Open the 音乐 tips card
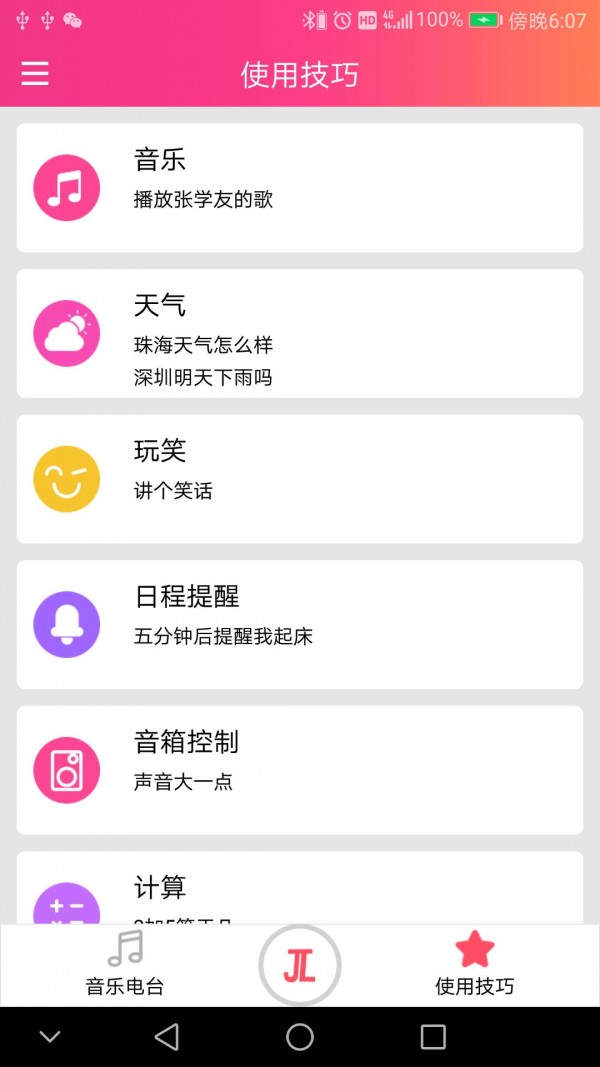600x1067 pixels. click(x=300, y=188)
